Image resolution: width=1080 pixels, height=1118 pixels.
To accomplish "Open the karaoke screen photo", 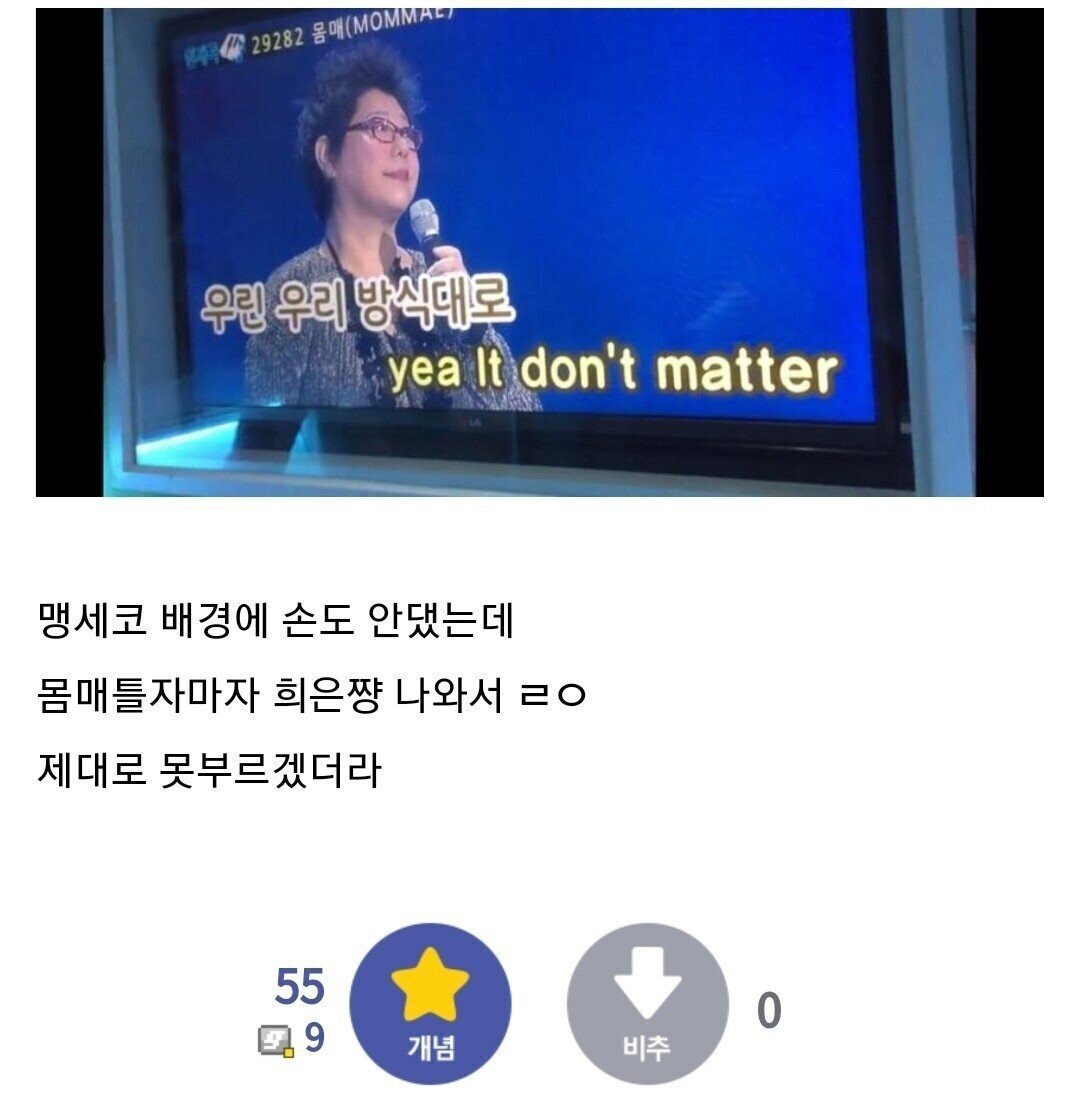I will click(540, 250).
